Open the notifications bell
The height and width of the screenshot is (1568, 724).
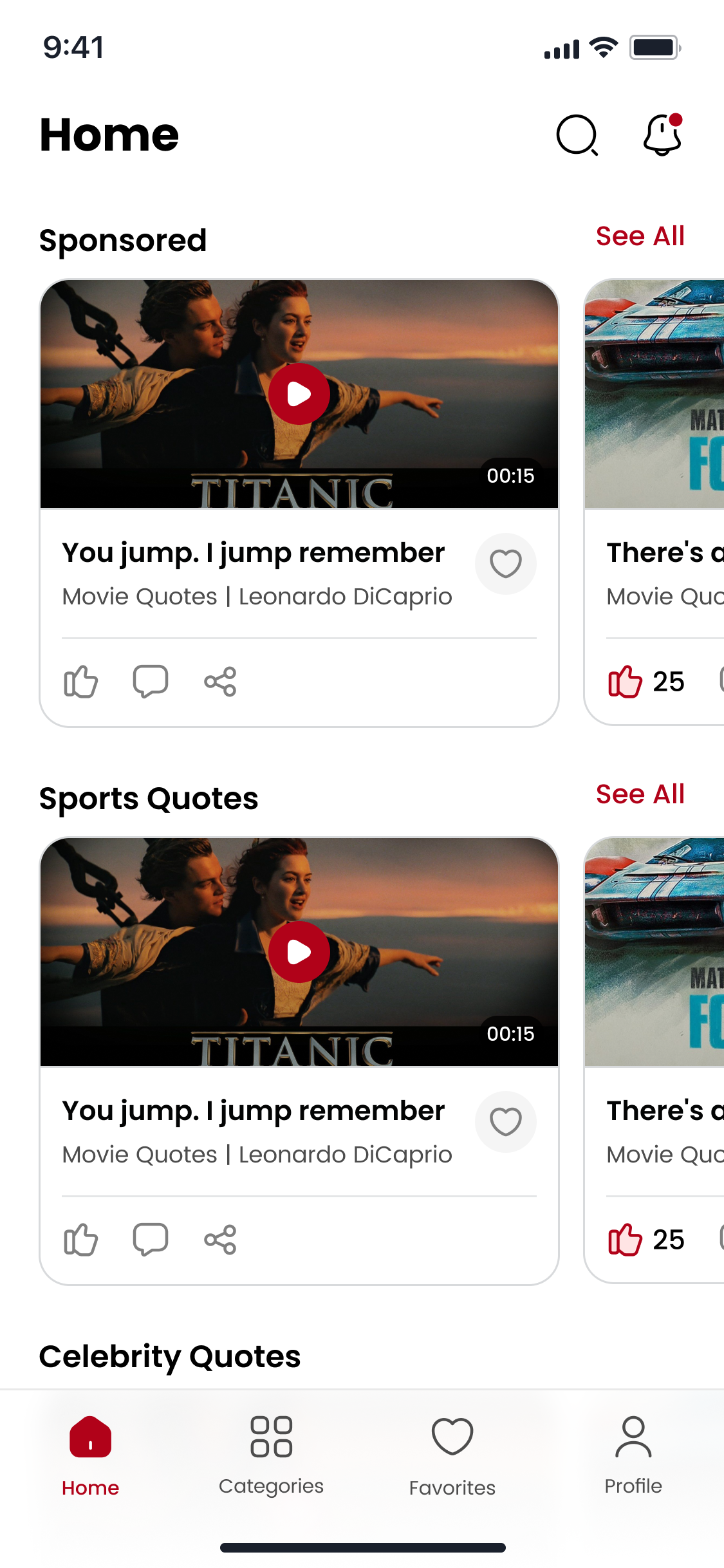[x=662, y=135]
